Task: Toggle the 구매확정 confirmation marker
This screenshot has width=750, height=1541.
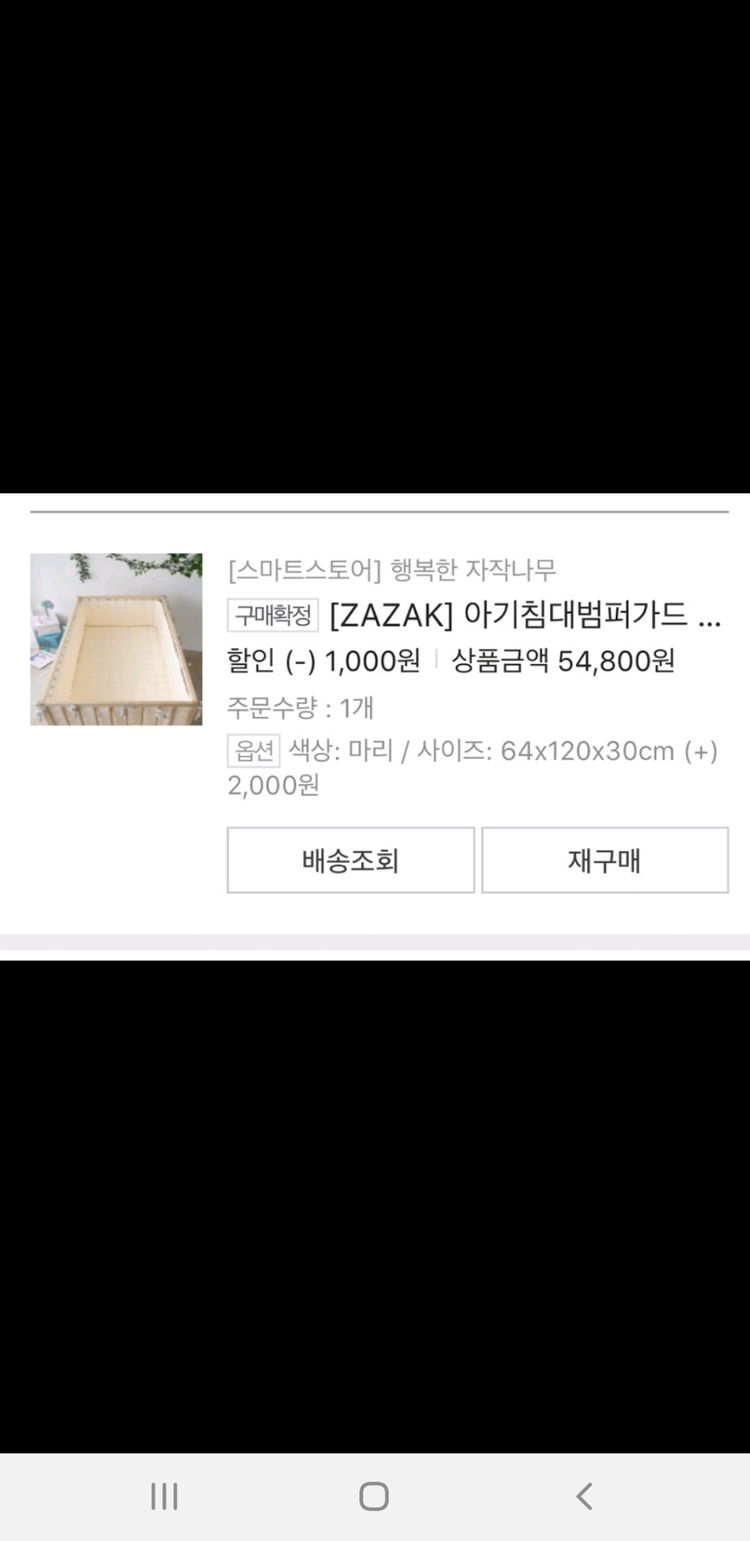Action: [272, 616]
